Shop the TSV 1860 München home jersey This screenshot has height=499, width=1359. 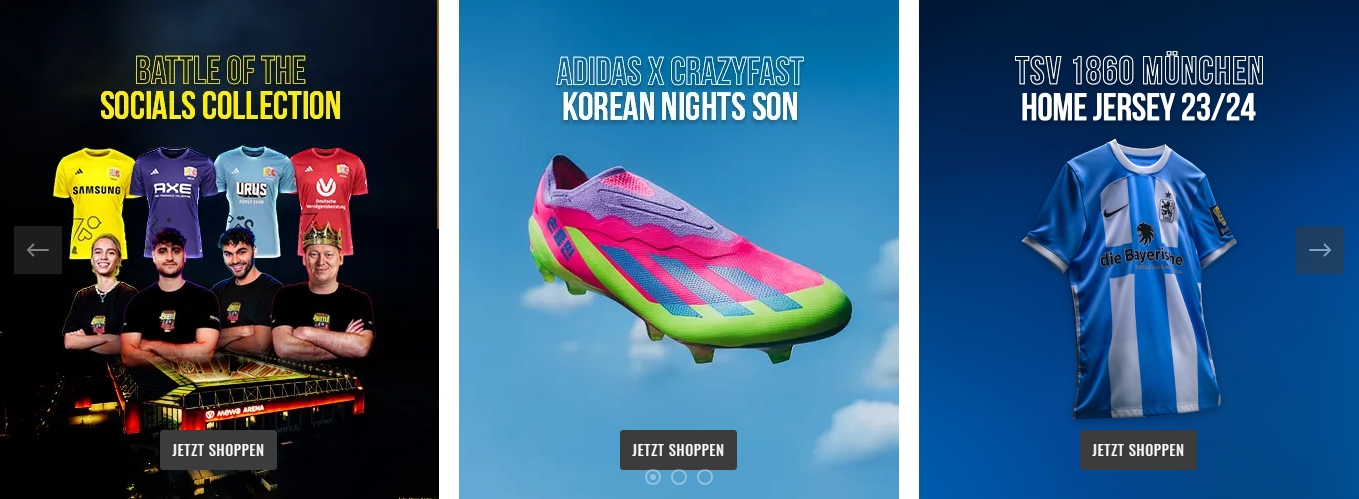(x=1138, y=450)
